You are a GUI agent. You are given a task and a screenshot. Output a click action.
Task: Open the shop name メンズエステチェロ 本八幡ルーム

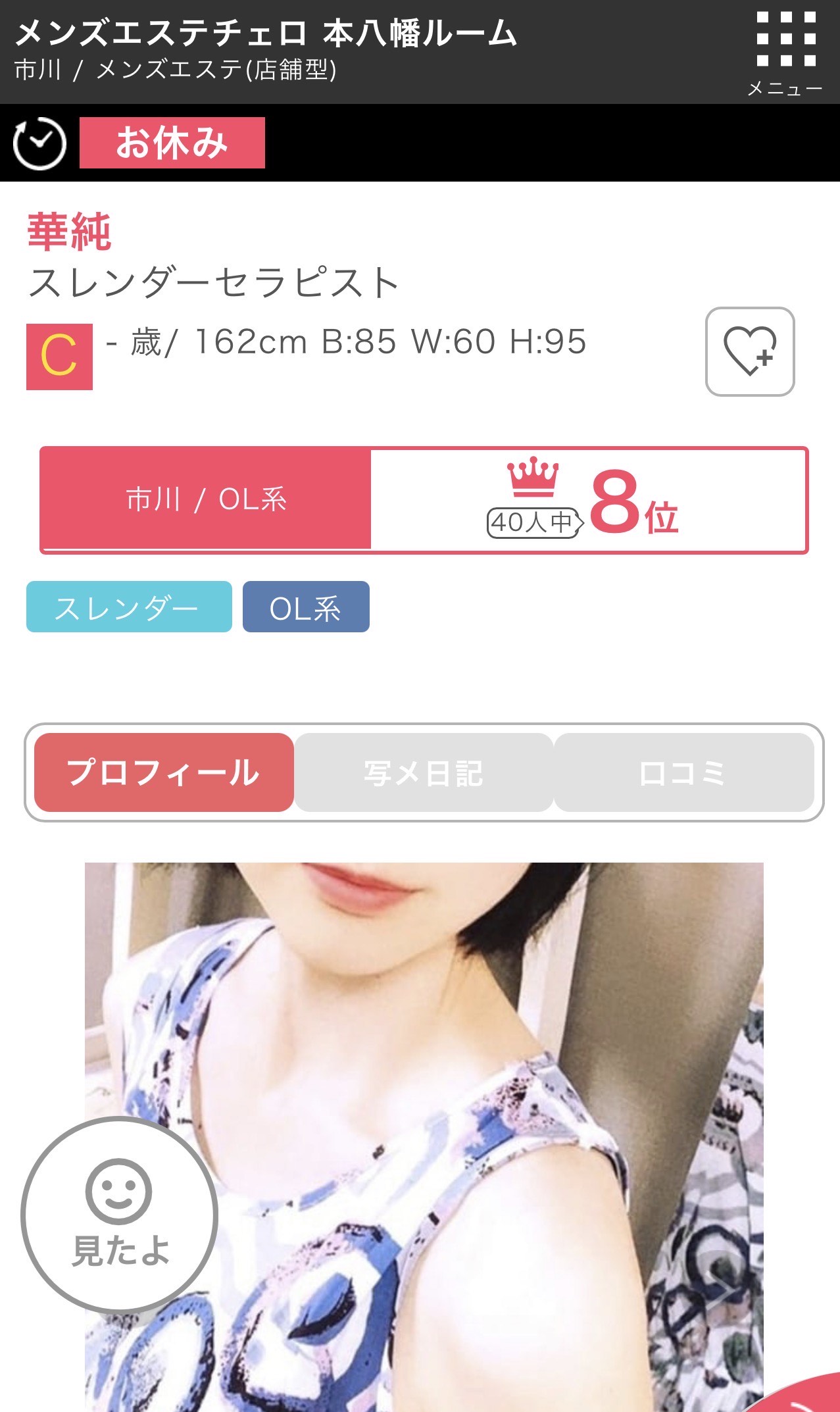coord(266,33)
